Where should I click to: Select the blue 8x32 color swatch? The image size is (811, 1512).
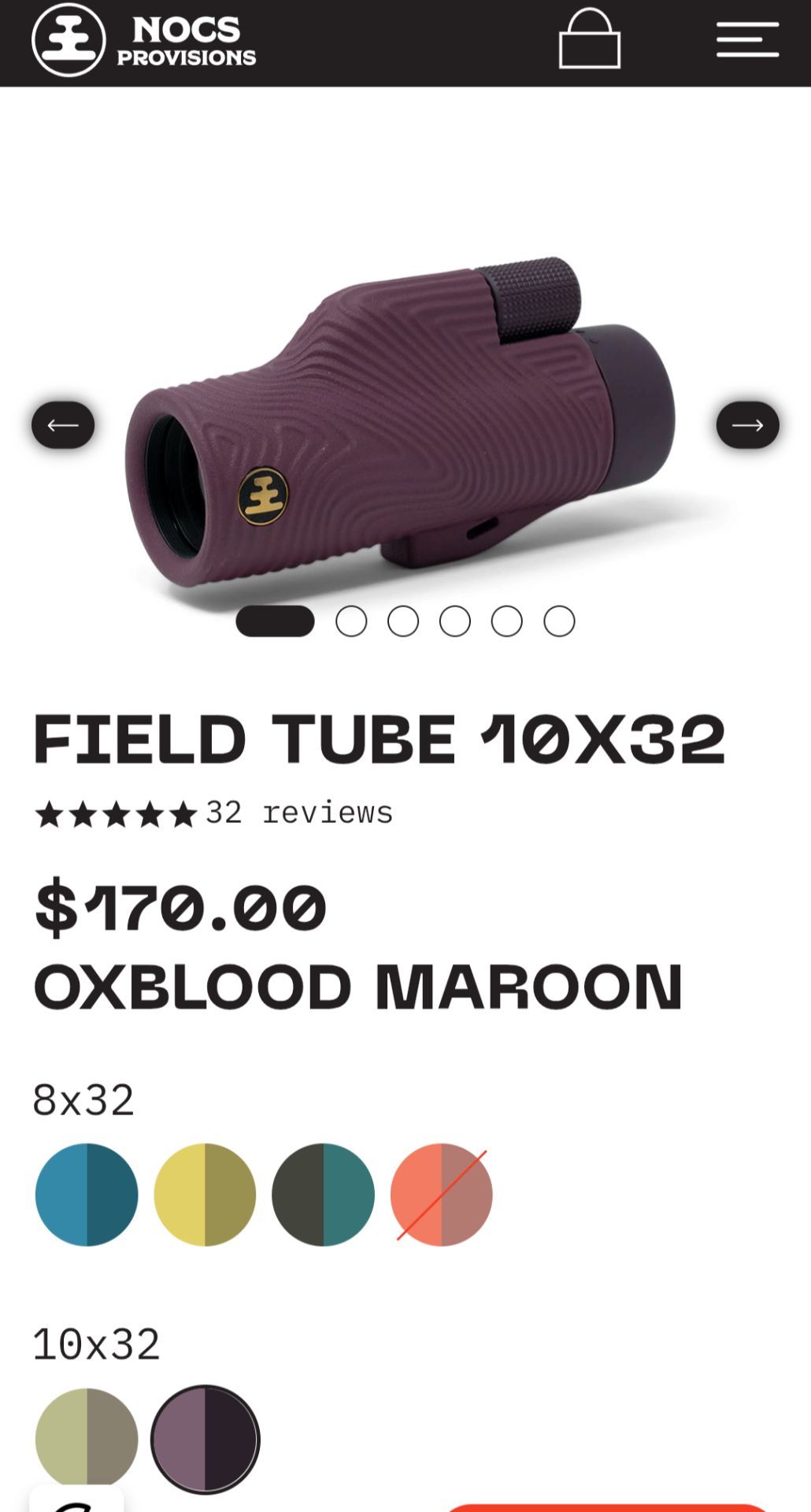click(87, 1195)
